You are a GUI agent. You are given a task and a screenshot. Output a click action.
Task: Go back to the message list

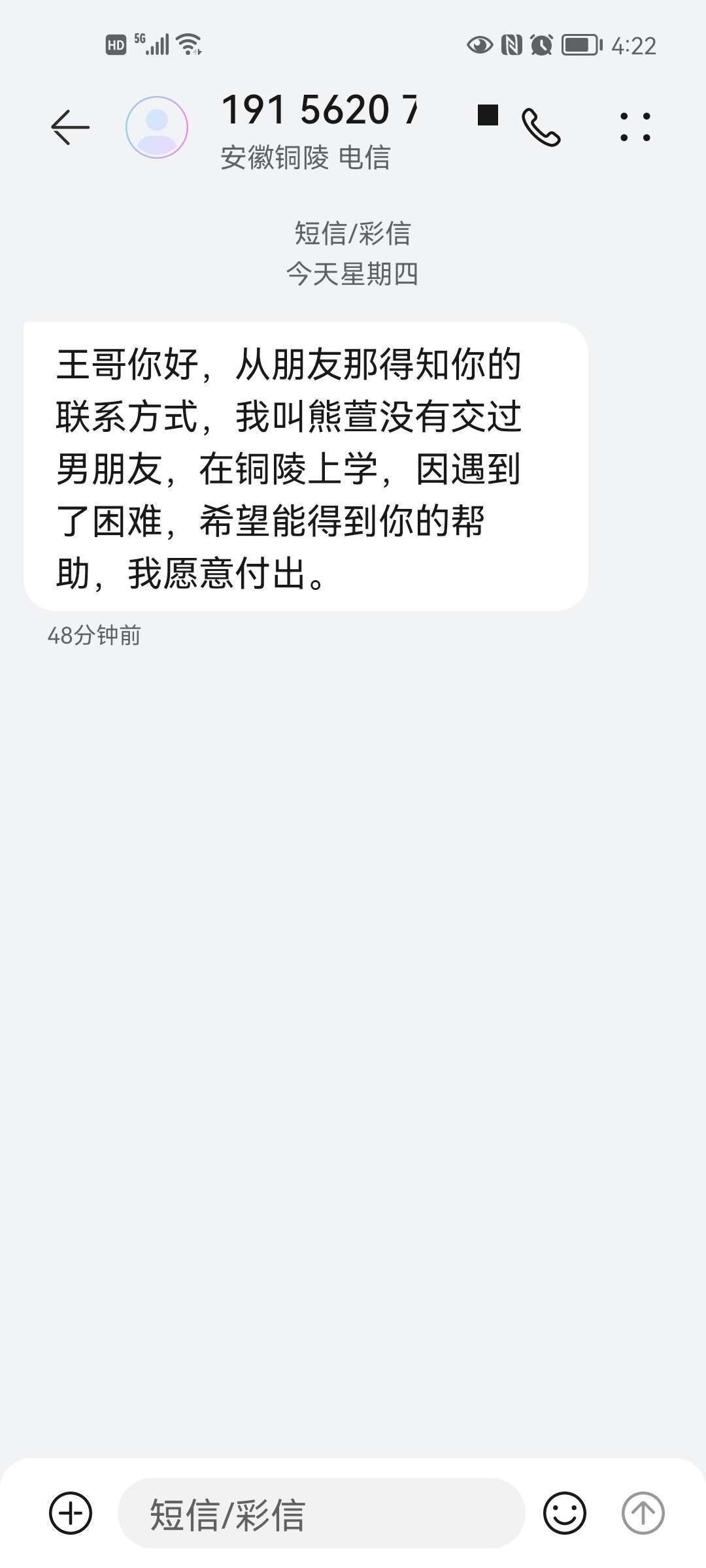(71, 127)
